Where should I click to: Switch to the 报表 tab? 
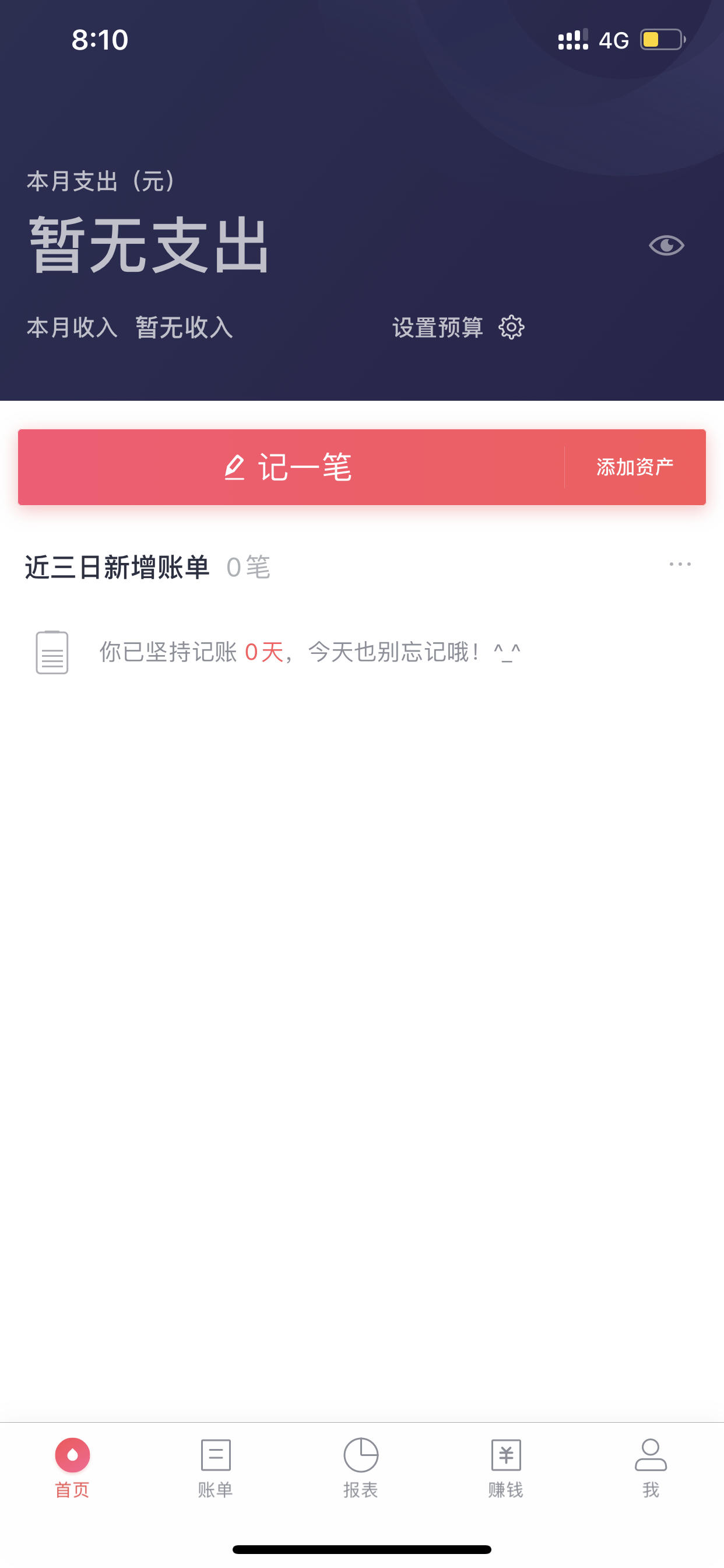click(x=361, y=1468)
